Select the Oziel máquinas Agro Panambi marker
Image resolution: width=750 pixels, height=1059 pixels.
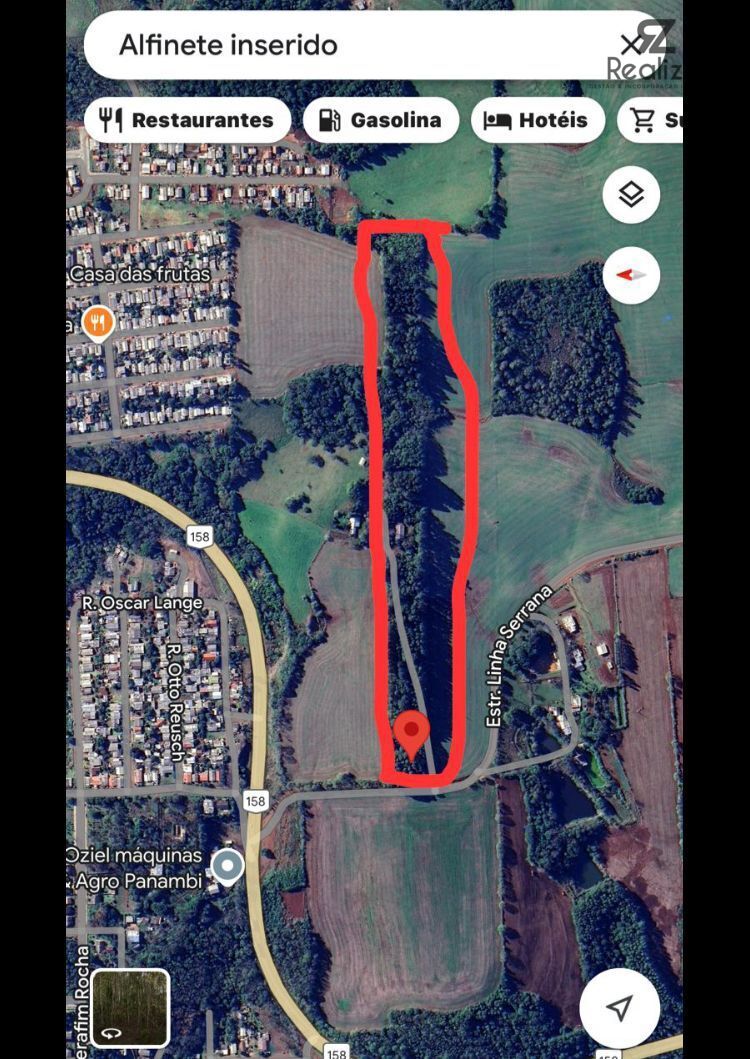pyautogui.click(x=228, y=866)
